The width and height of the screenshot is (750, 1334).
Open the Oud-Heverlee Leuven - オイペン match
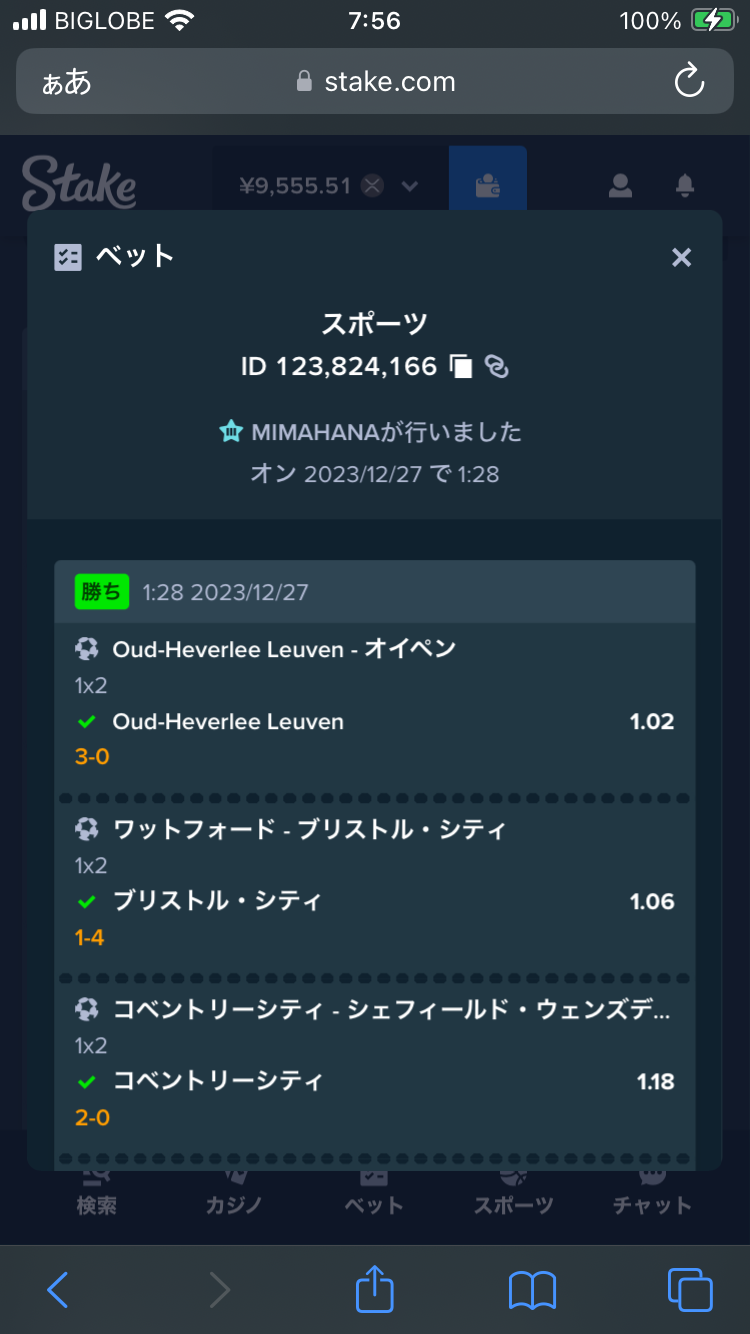[x=284, y=648]
